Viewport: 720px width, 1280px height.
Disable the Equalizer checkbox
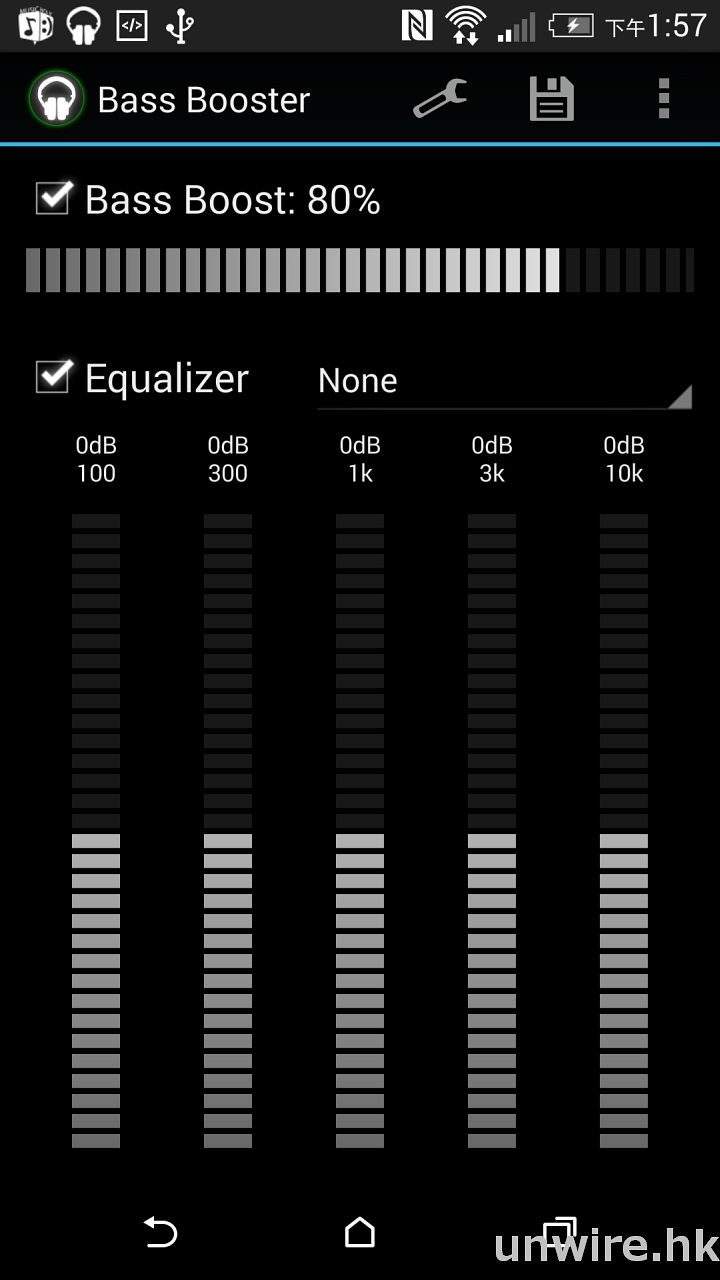tap(53, 377)
